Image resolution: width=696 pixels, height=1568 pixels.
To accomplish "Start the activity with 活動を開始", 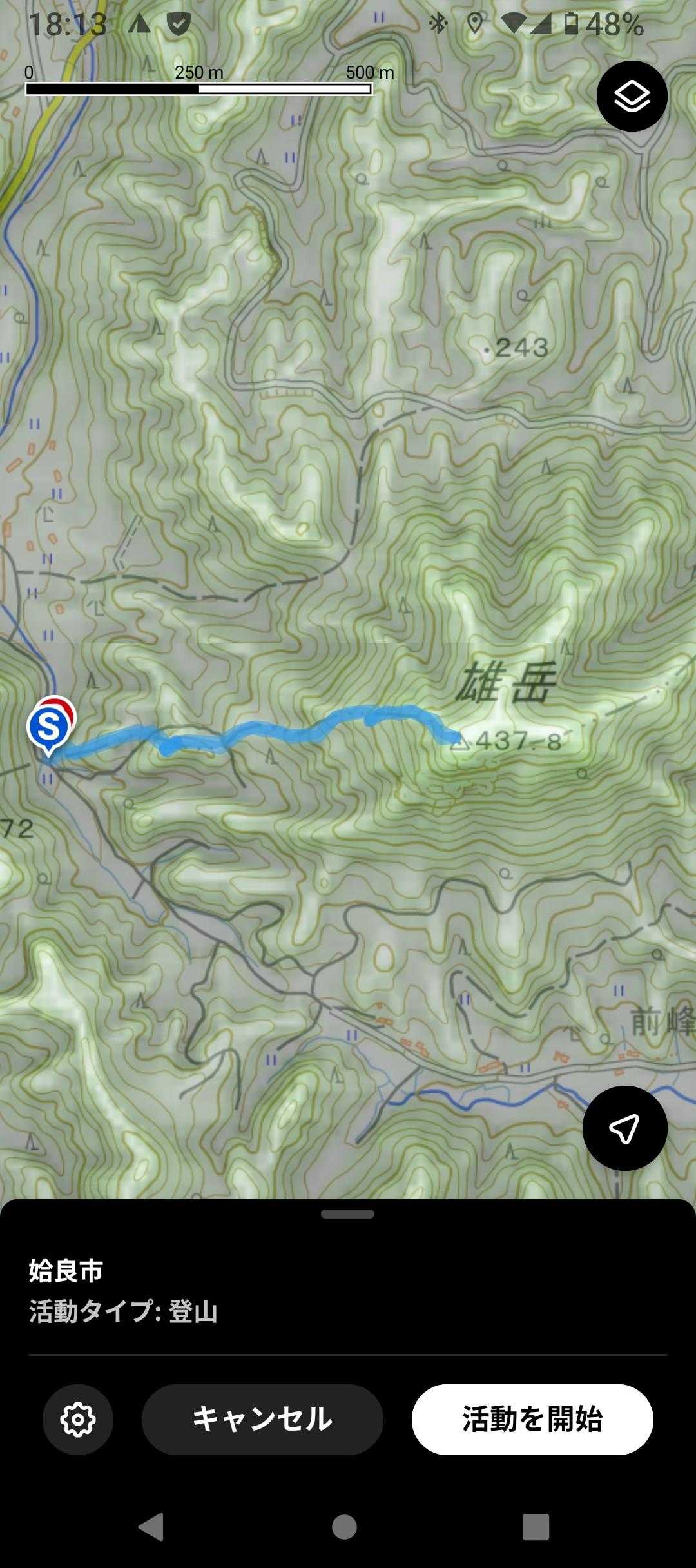I will [532, 1419].
